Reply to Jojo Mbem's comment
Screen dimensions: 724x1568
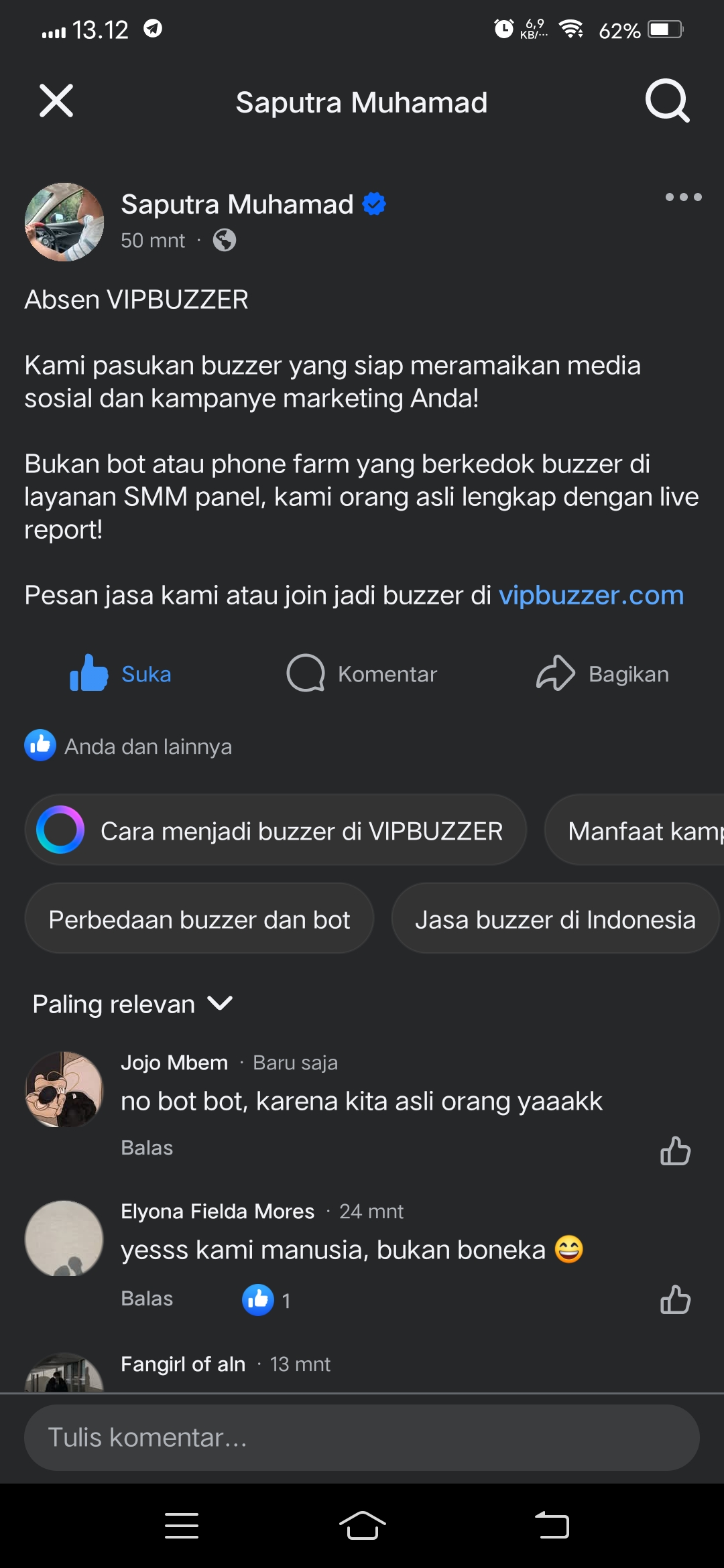point(147,1148)
